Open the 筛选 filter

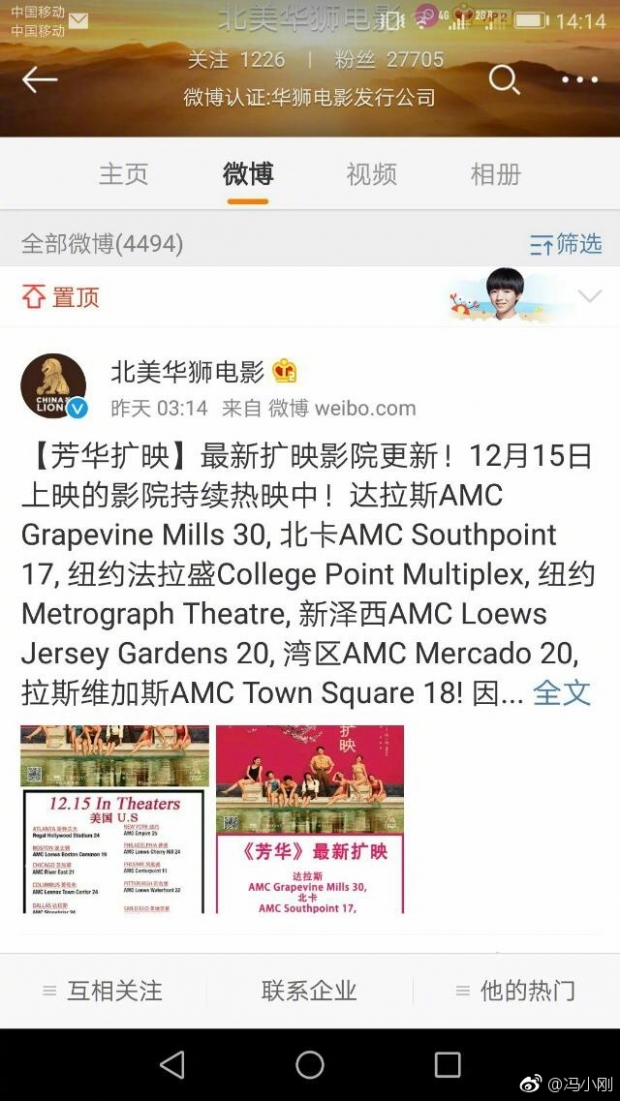(566, 243)
